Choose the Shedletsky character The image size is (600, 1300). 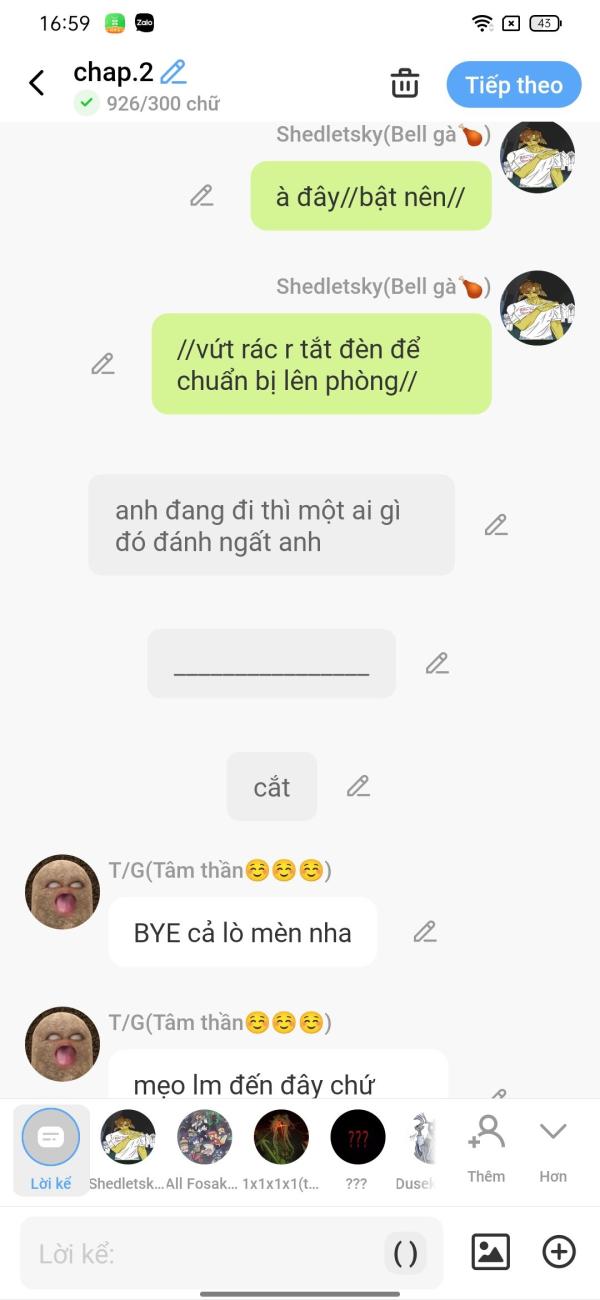pyautogui.click(x=128, y=1148)
